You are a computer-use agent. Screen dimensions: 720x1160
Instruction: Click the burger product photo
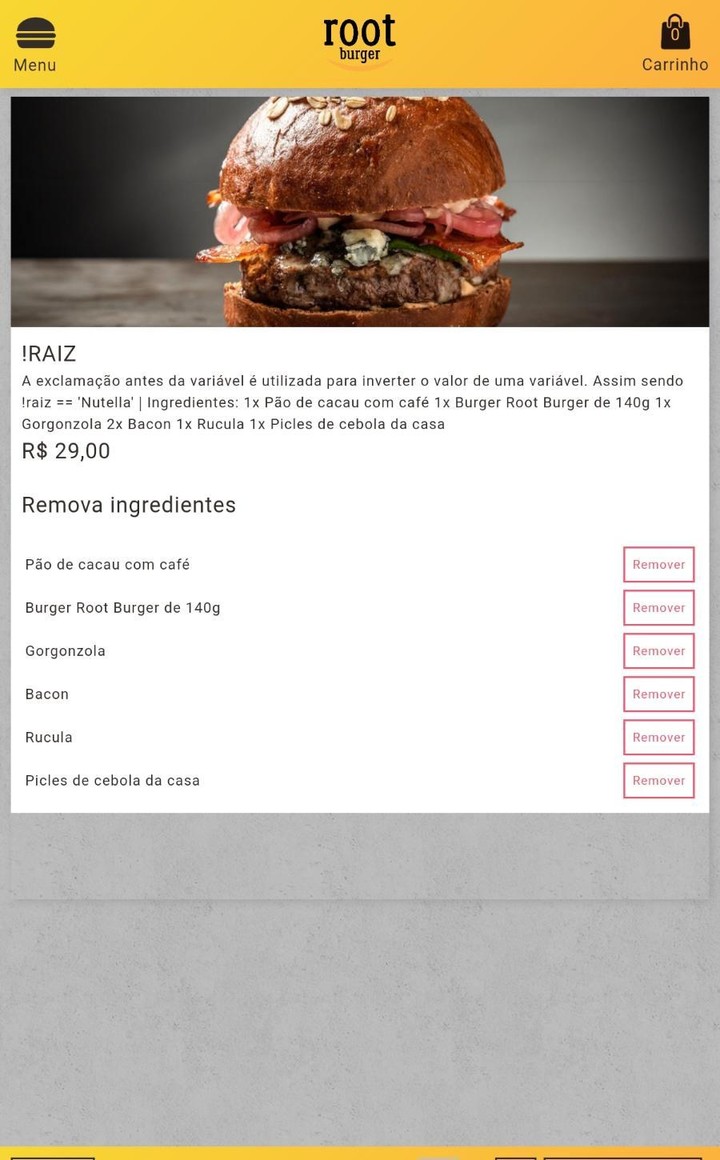pos(358,210)
